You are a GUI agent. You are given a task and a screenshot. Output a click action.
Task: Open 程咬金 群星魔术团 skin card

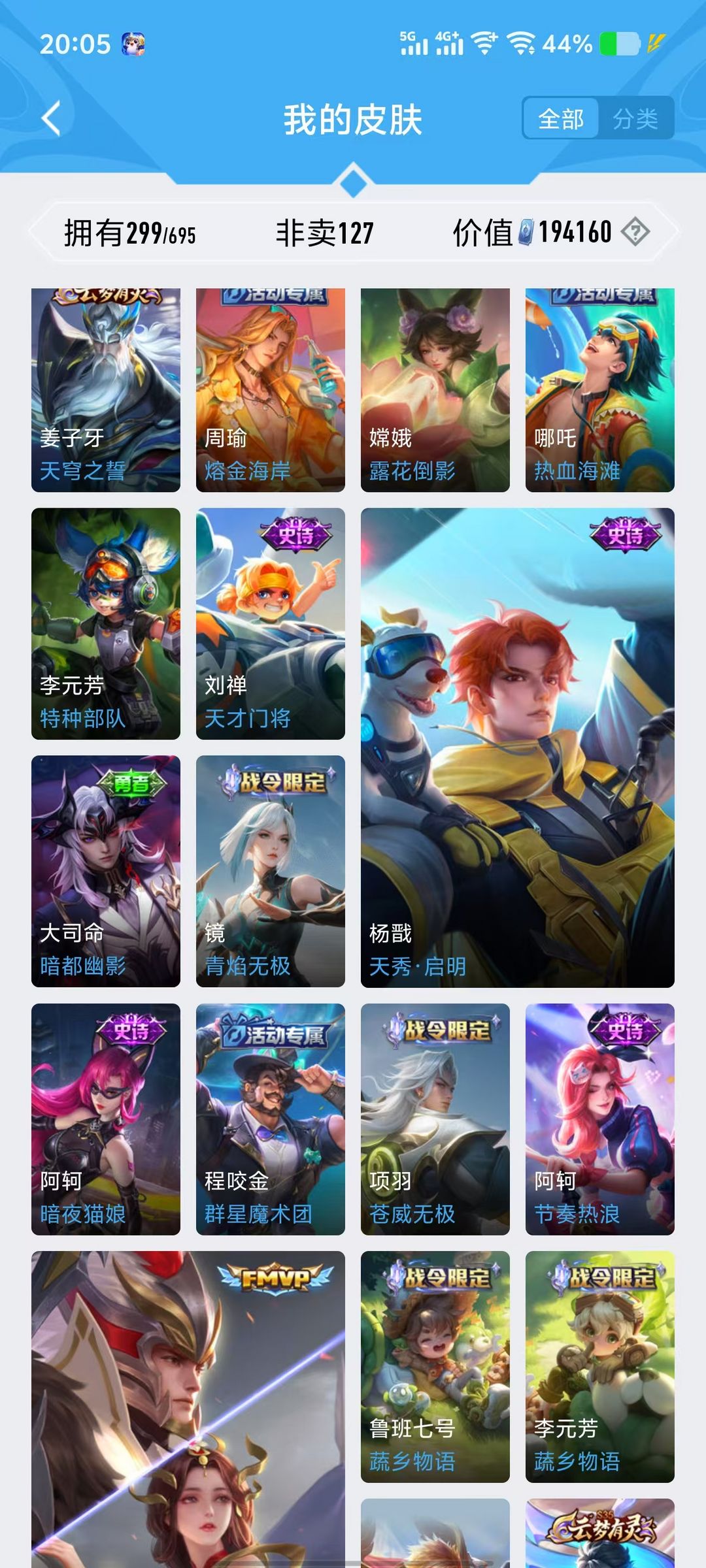tap(271, 1119)
